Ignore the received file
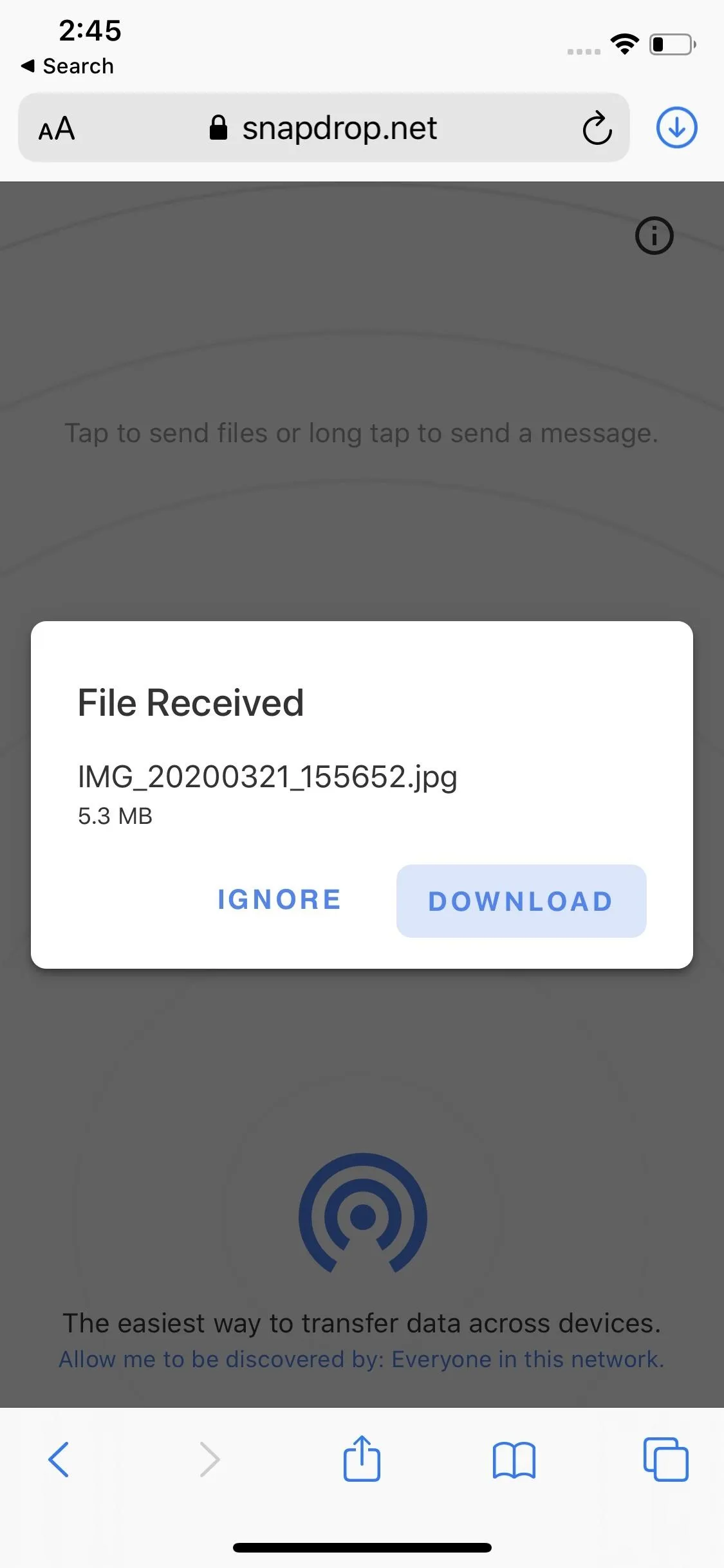Image resolution: width=724 pixels, height=1568 pixels. click(279, 900)
